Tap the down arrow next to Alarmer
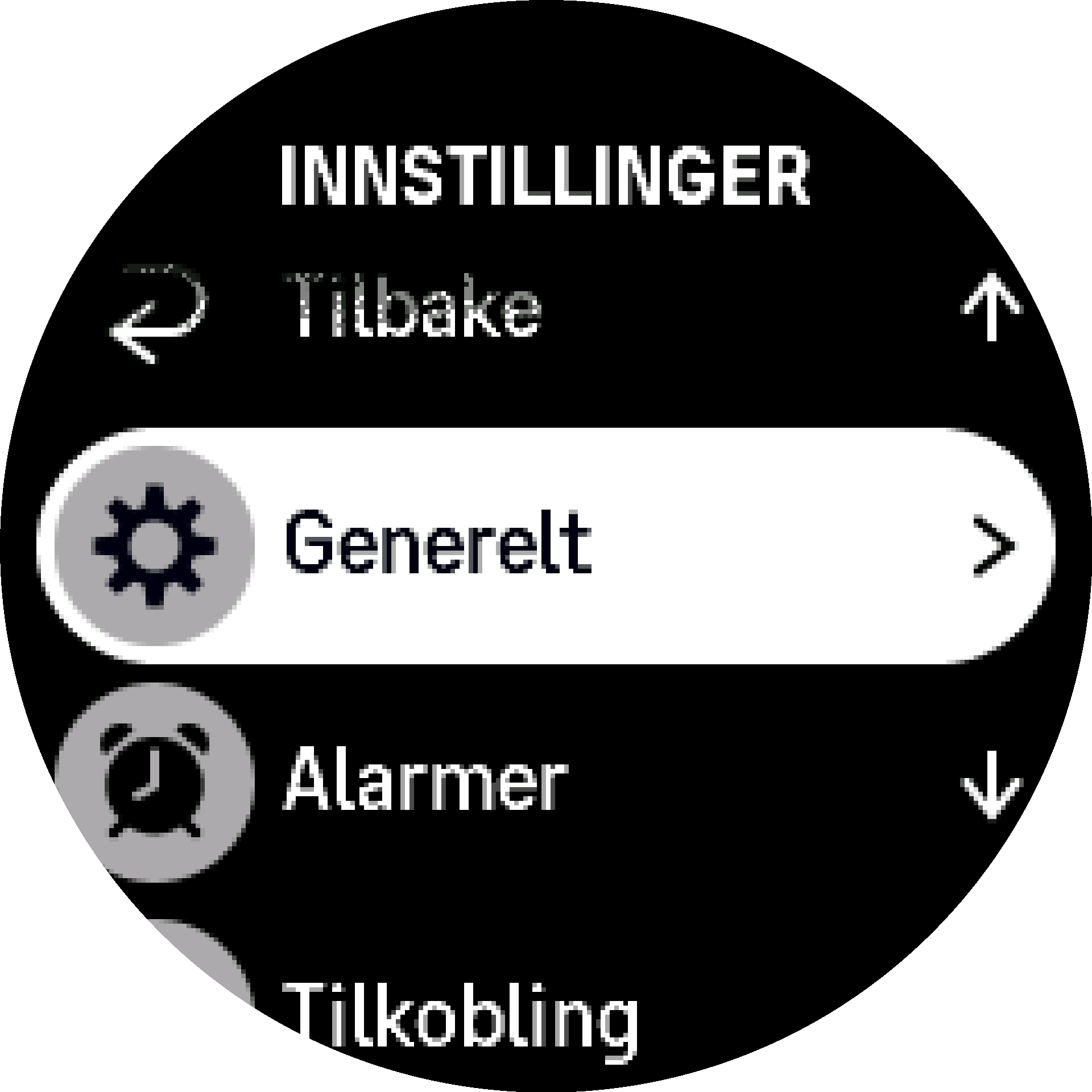Screen dimensions: 1092x1092 point(991,784)
